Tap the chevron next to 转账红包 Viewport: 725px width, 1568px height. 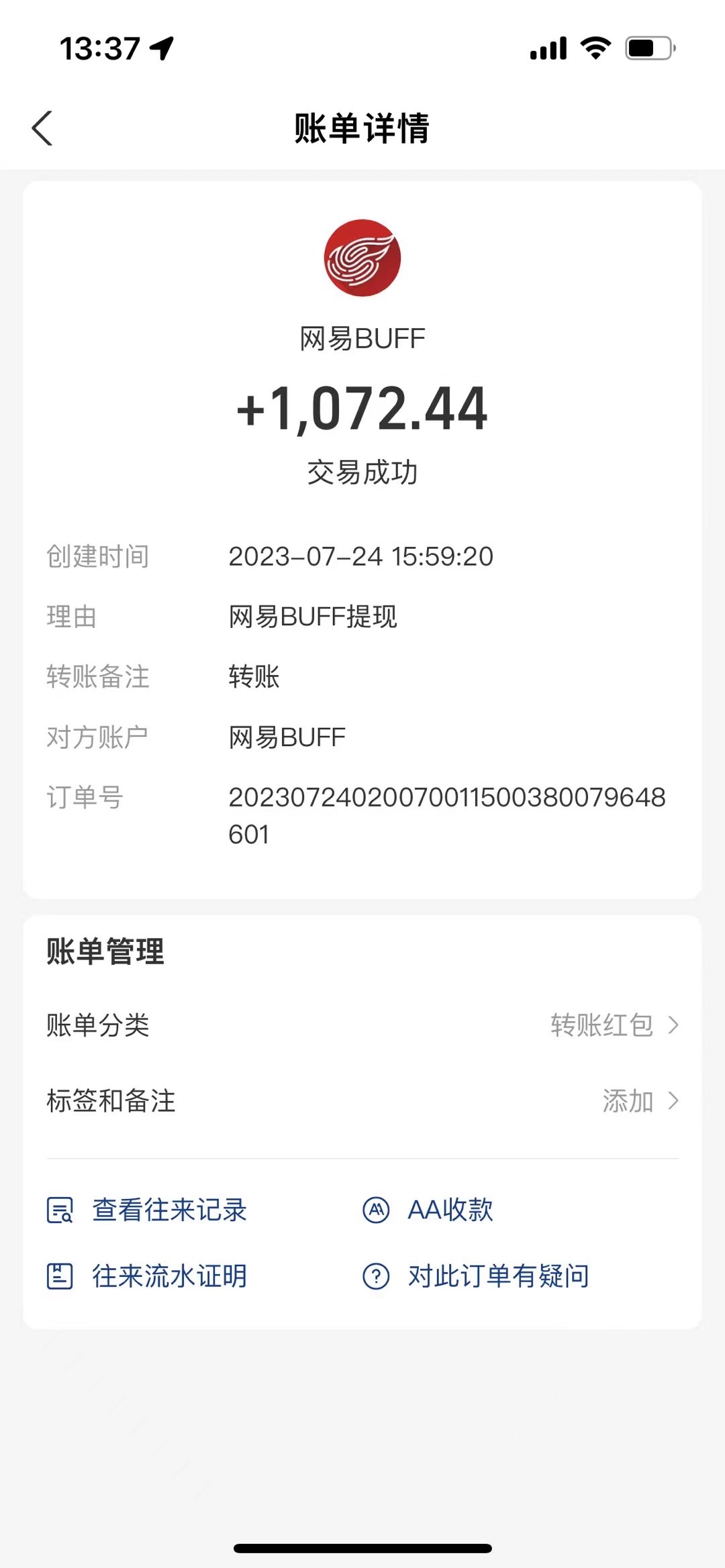(675, 1025)
